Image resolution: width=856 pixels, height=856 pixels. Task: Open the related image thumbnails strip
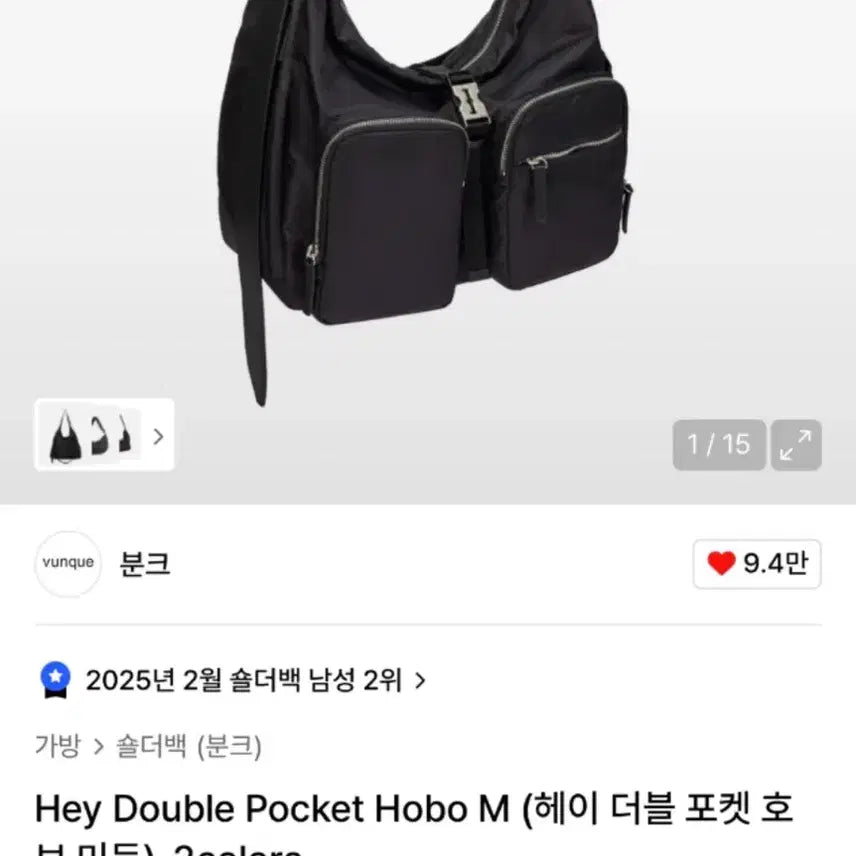point(104,435)
